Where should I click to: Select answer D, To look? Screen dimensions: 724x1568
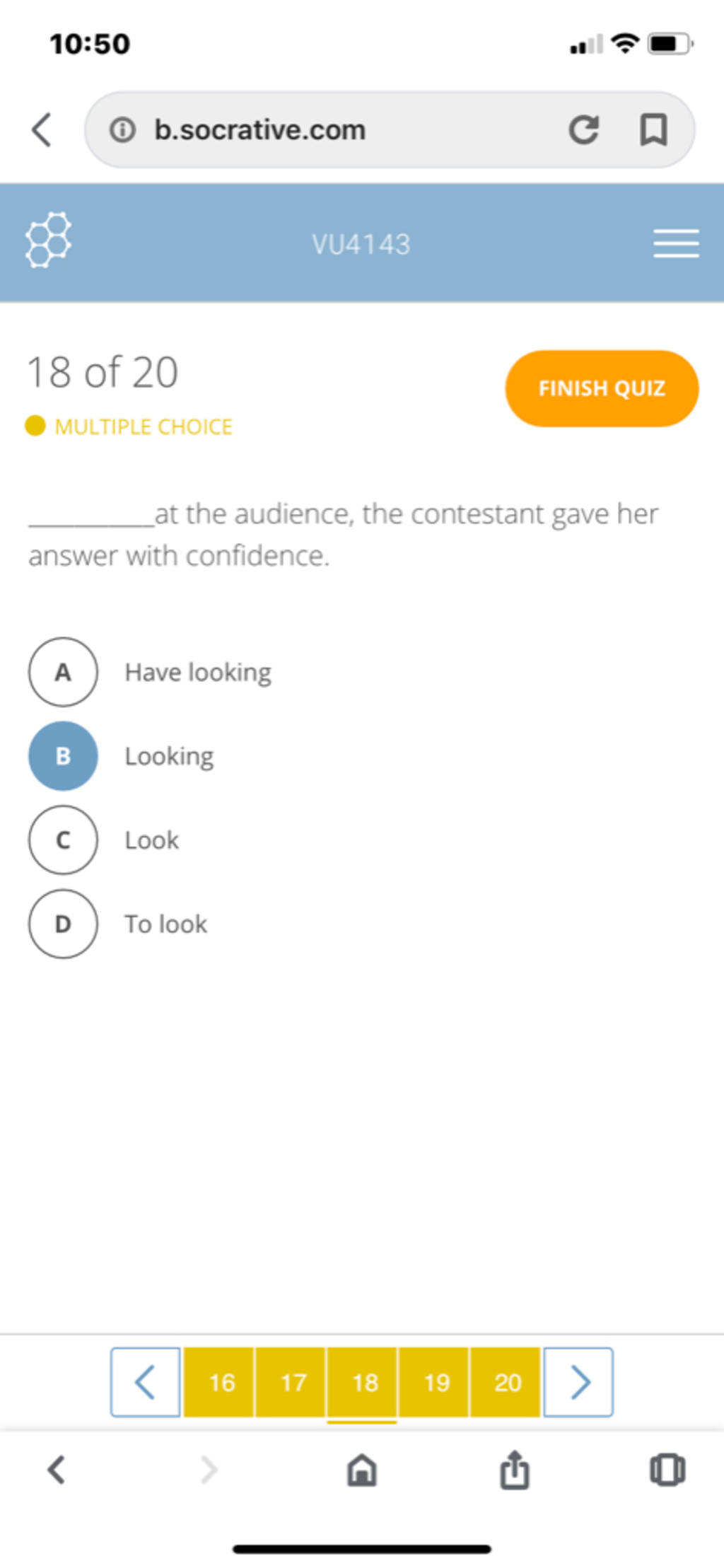pos(63,924)
